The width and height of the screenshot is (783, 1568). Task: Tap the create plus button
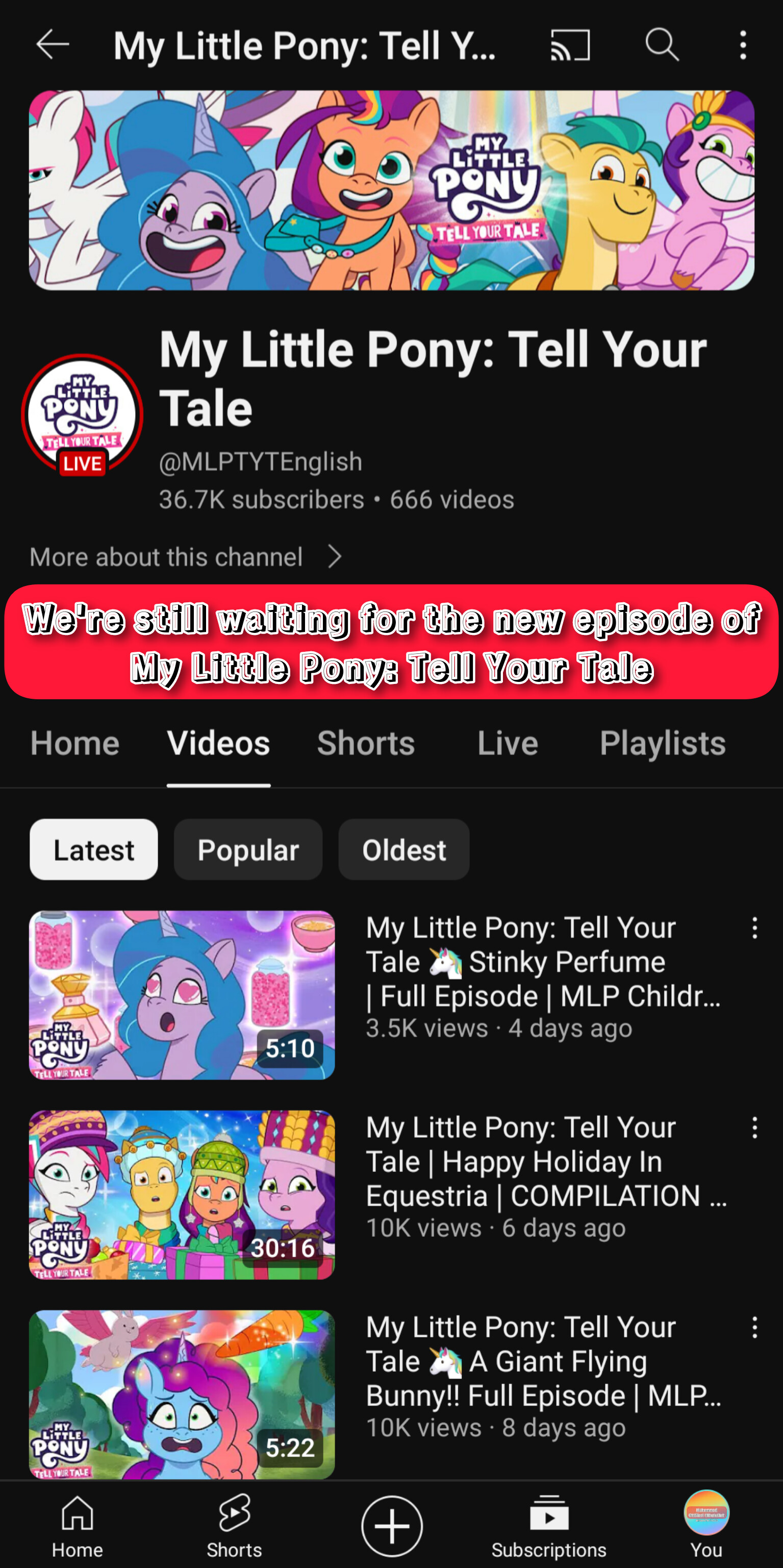click(x=391, y=1526)
